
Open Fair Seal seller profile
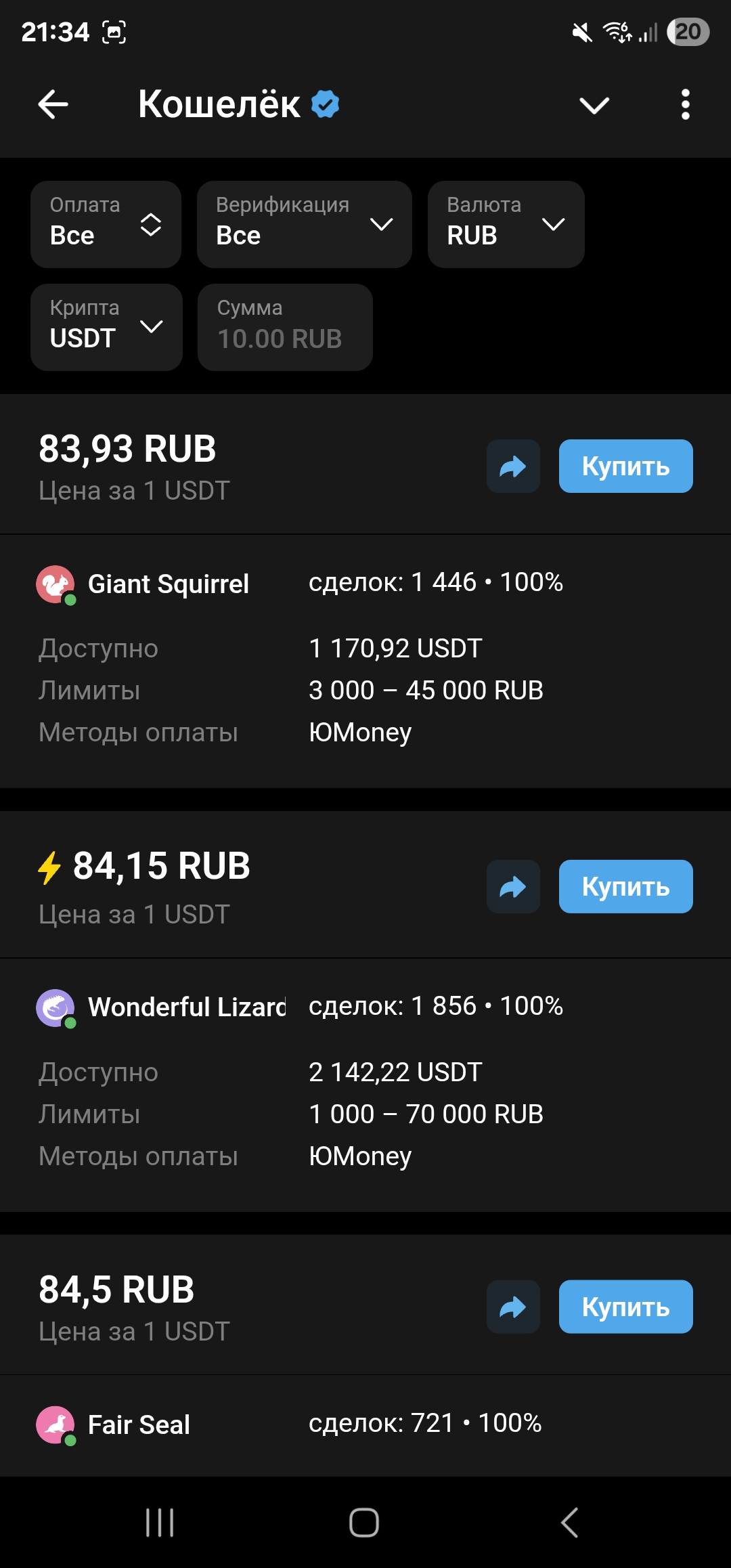139,1424
